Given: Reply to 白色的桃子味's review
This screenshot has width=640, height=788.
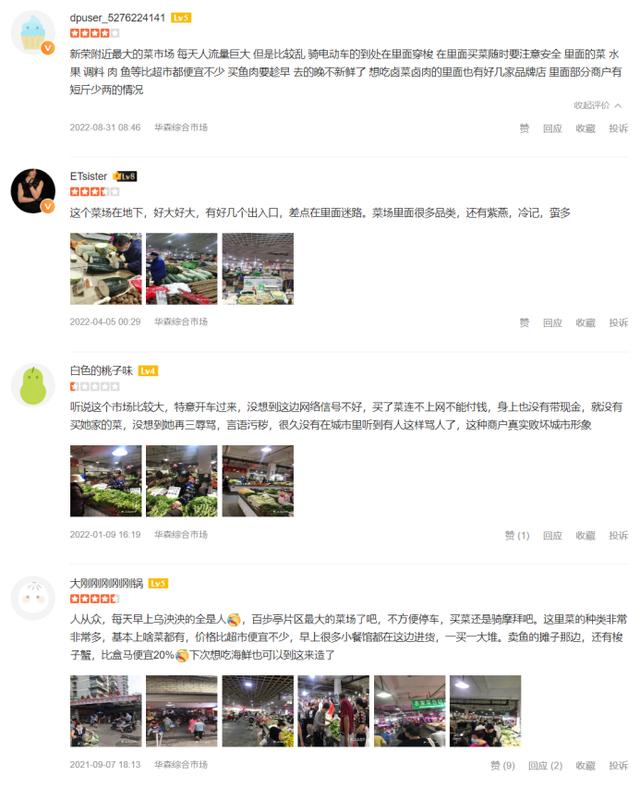Looking at the screenshot, I should 552,535.
